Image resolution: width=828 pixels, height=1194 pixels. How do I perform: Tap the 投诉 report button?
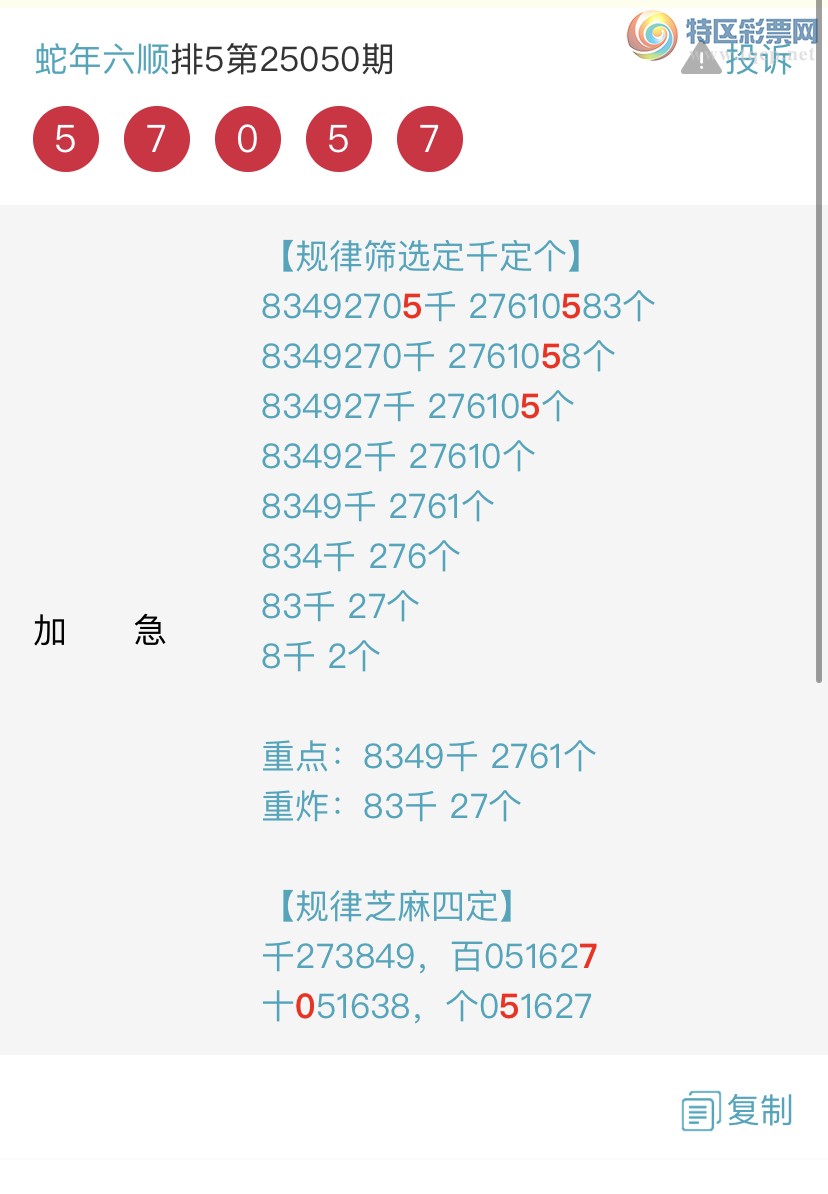(x=738, y=59)
